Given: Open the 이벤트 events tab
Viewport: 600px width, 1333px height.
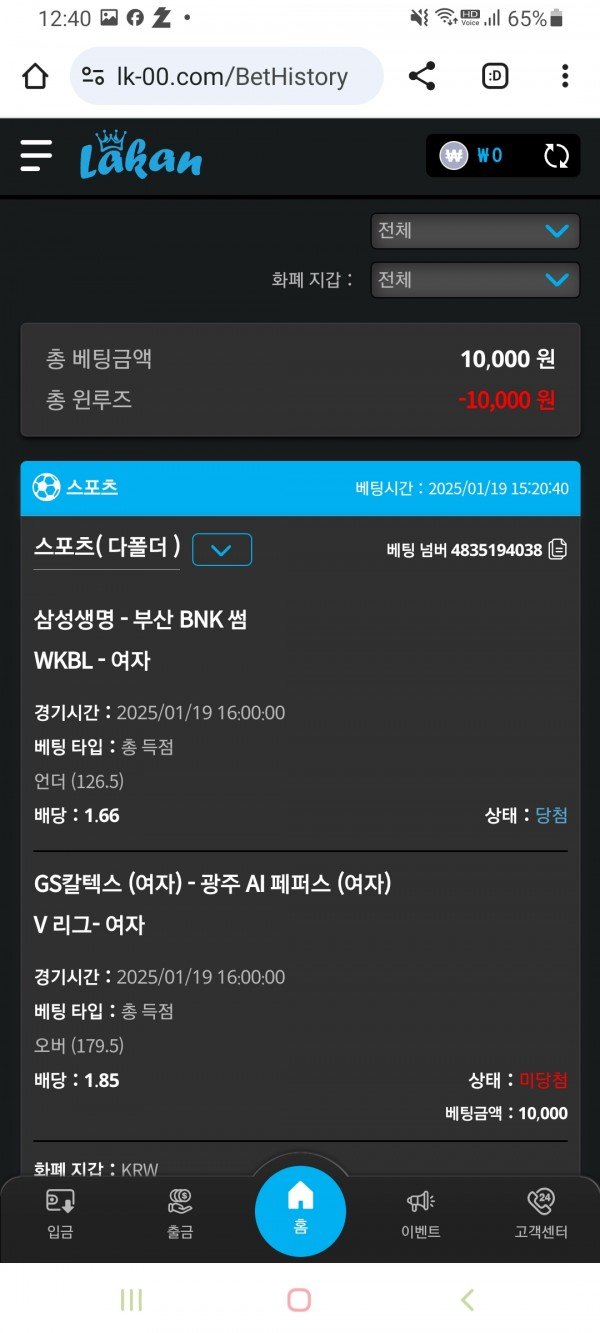Looking at the screenshot, I should pos(420,1213).
